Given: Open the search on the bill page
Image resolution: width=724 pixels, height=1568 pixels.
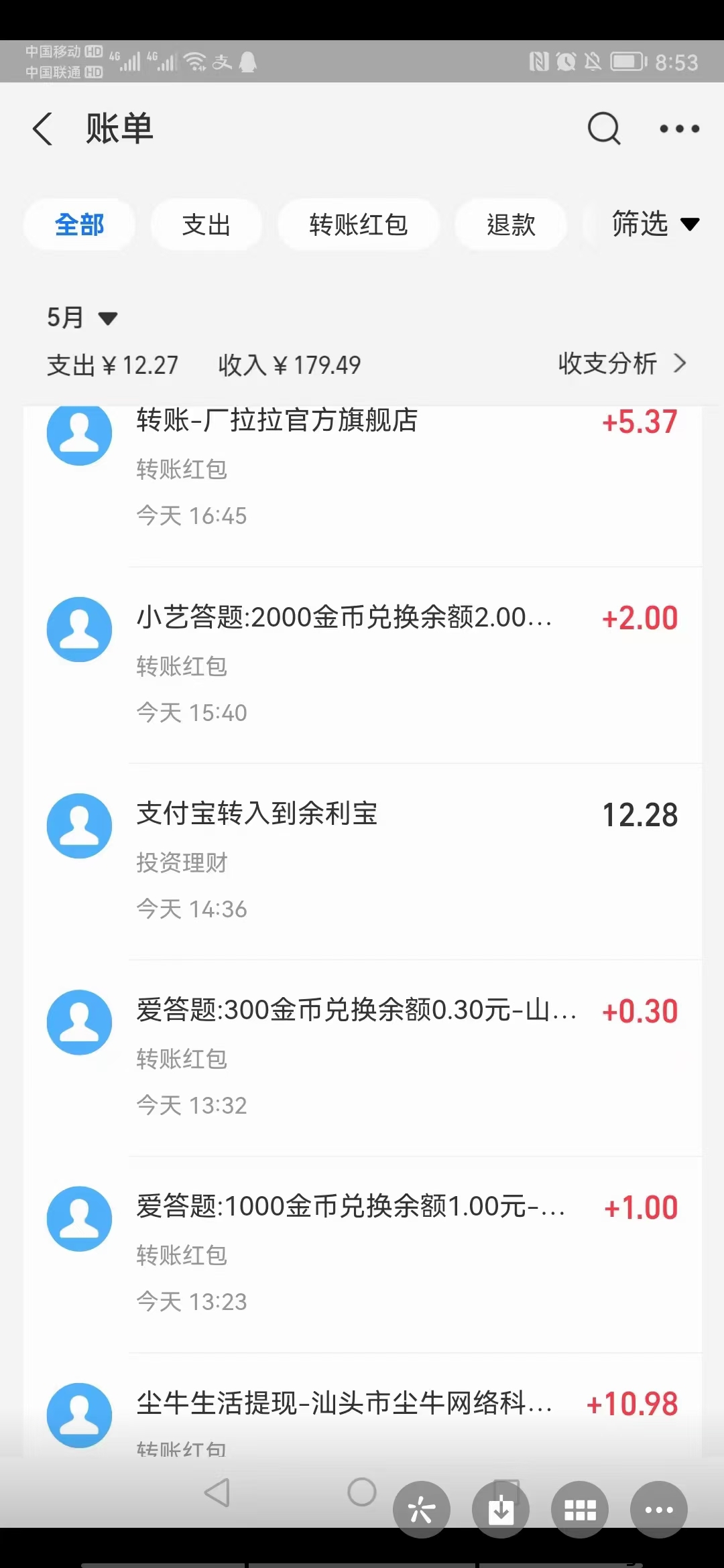Looking at the screenshot, I should point(604,129).
